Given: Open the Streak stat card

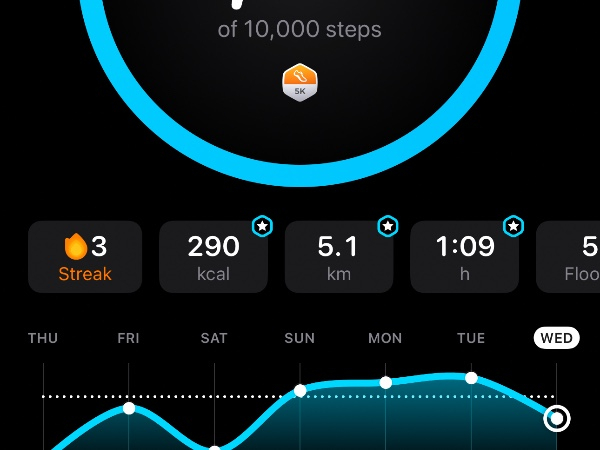Looking at the screenshot, I should 85,257.
